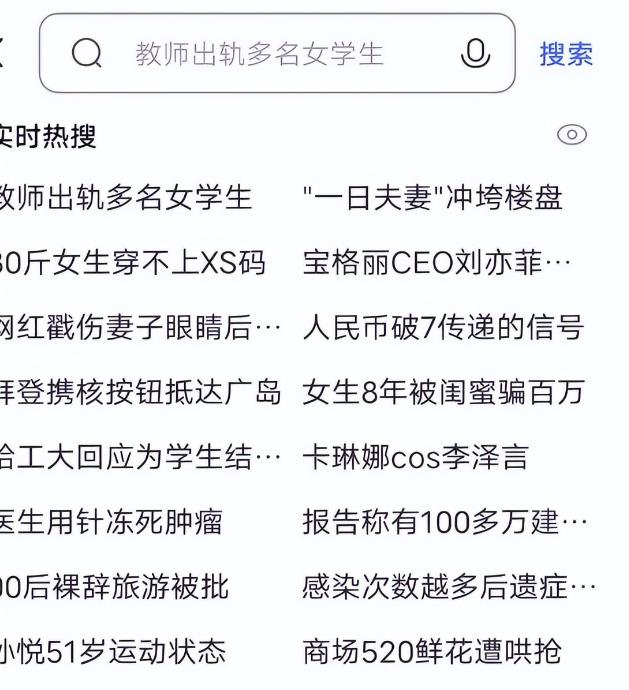Hide hot searches with the eye icon

pos(571,135)
